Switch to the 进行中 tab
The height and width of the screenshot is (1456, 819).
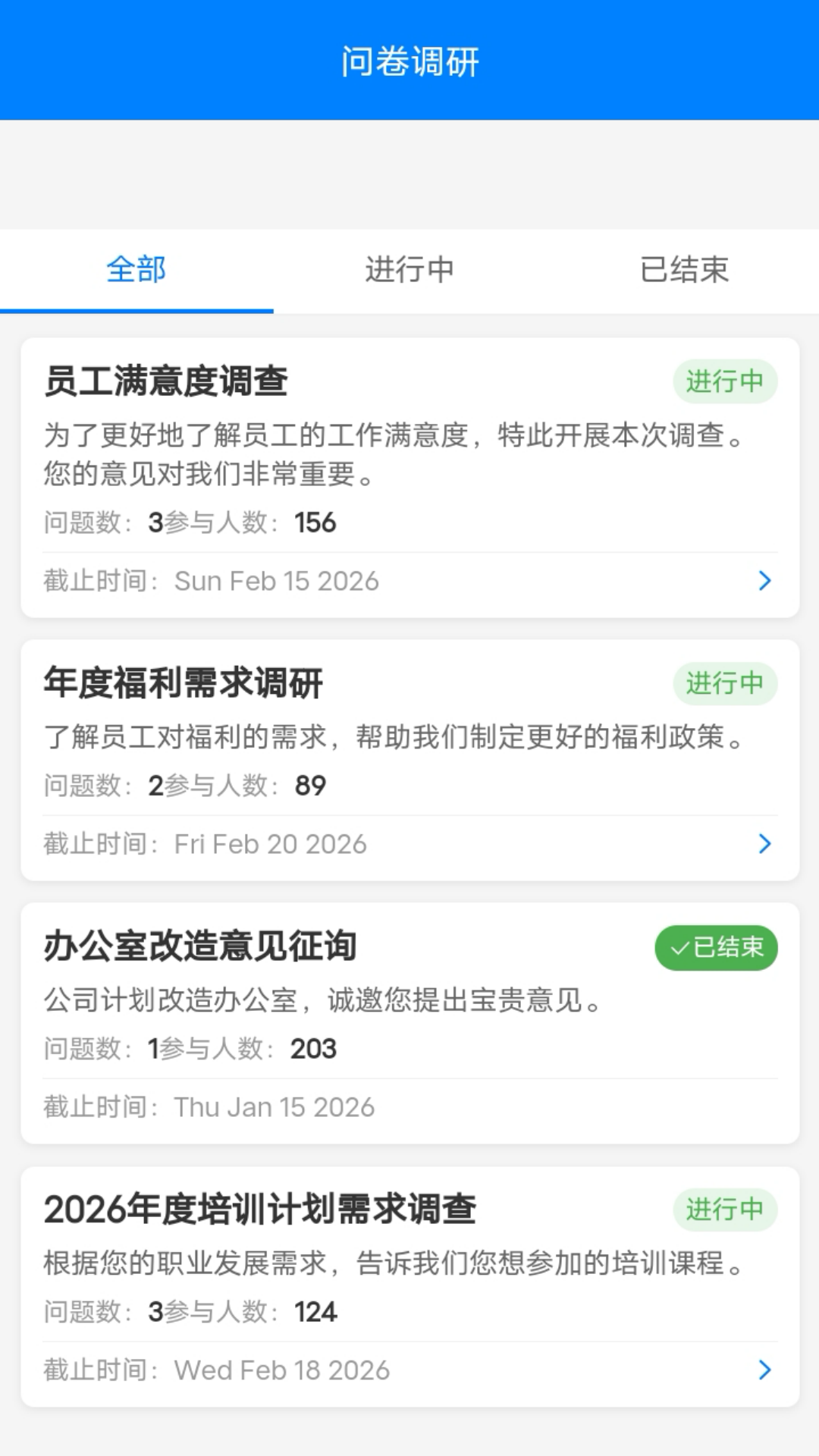point(409,270)
